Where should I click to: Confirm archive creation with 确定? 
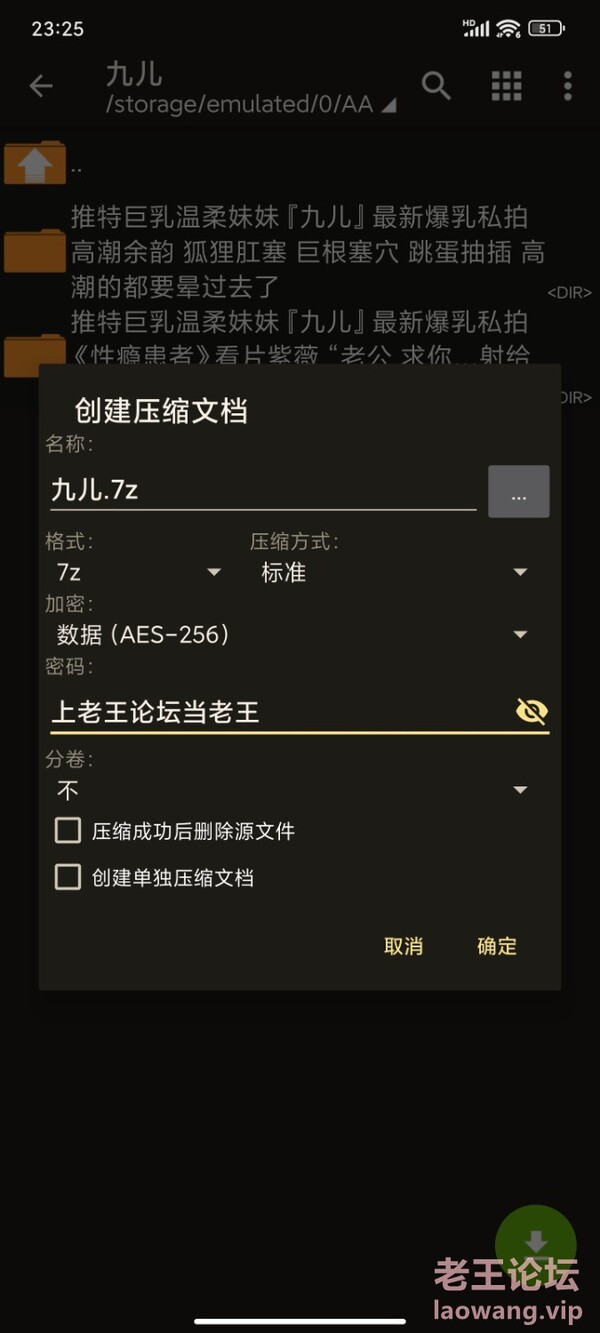pos(497,946)
